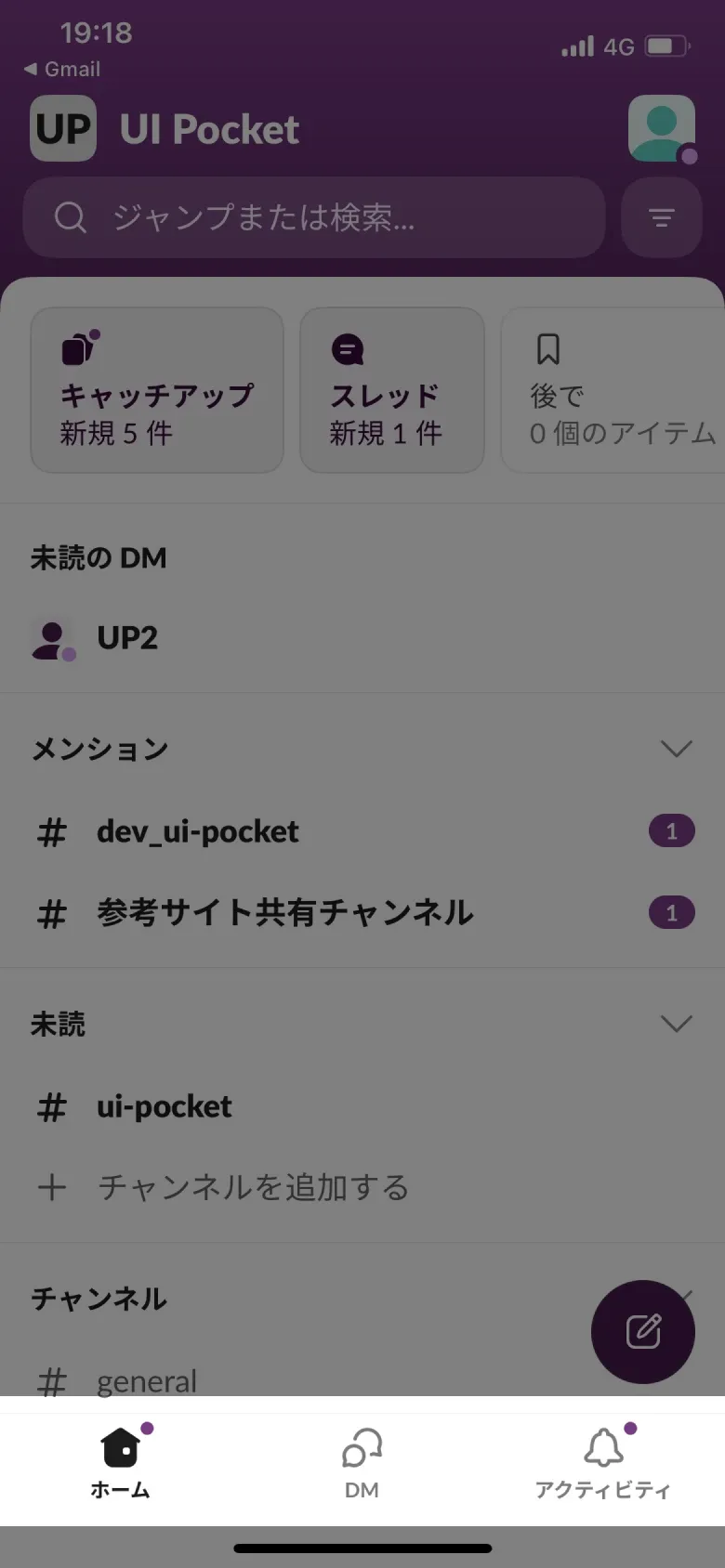725x1568 pixels.
Task: Open スレッド to view new threads
Action: coord(391,390)
